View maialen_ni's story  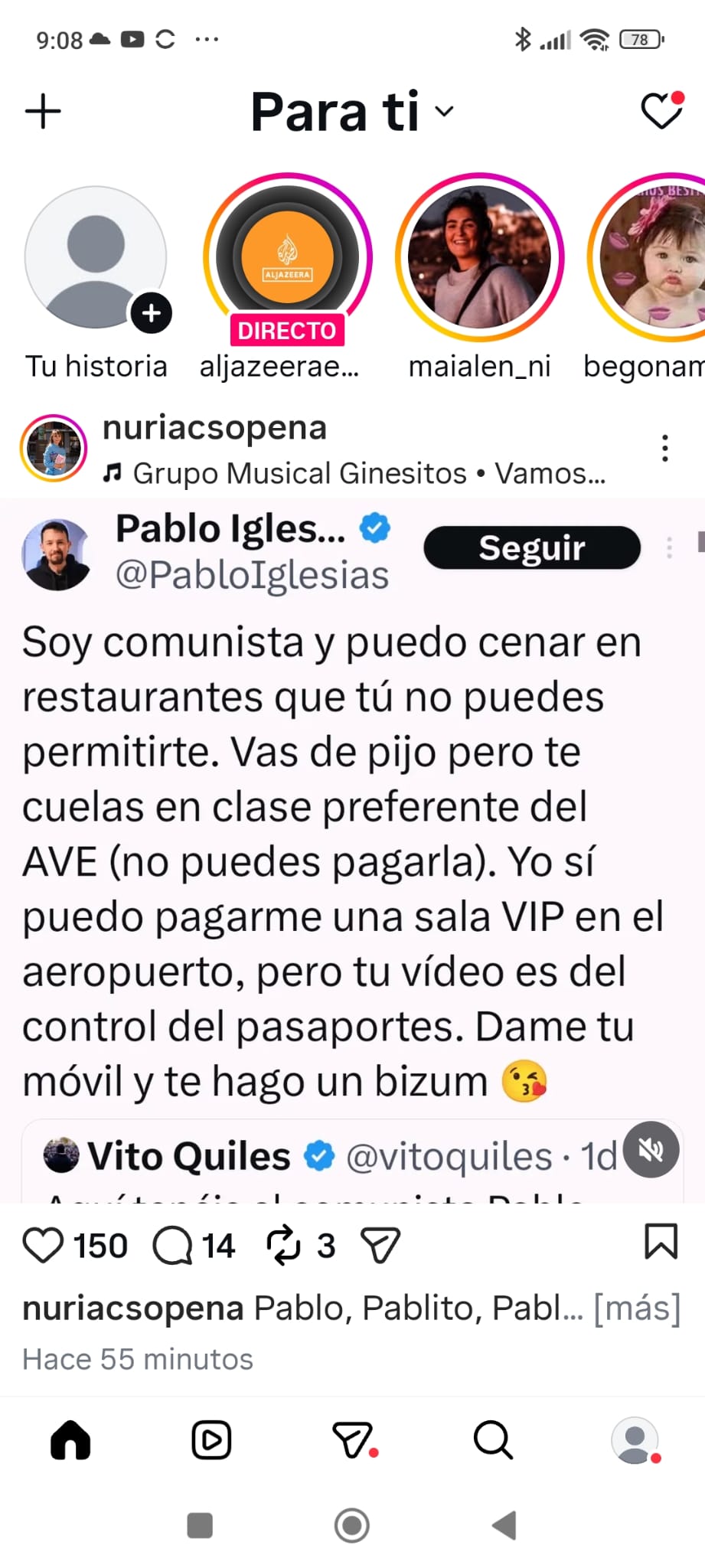(479, 258)
